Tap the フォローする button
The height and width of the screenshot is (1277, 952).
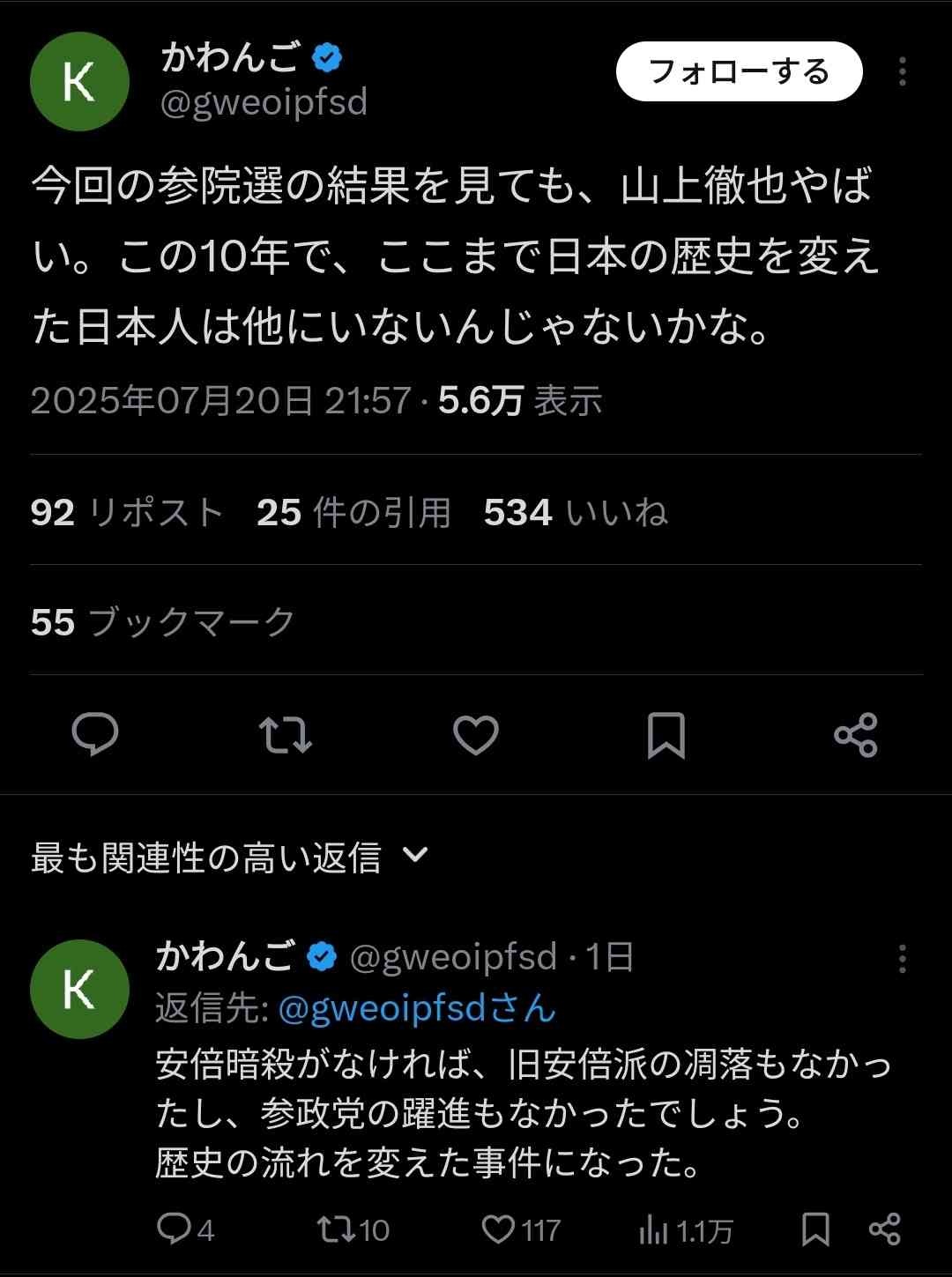coord(739,71)
